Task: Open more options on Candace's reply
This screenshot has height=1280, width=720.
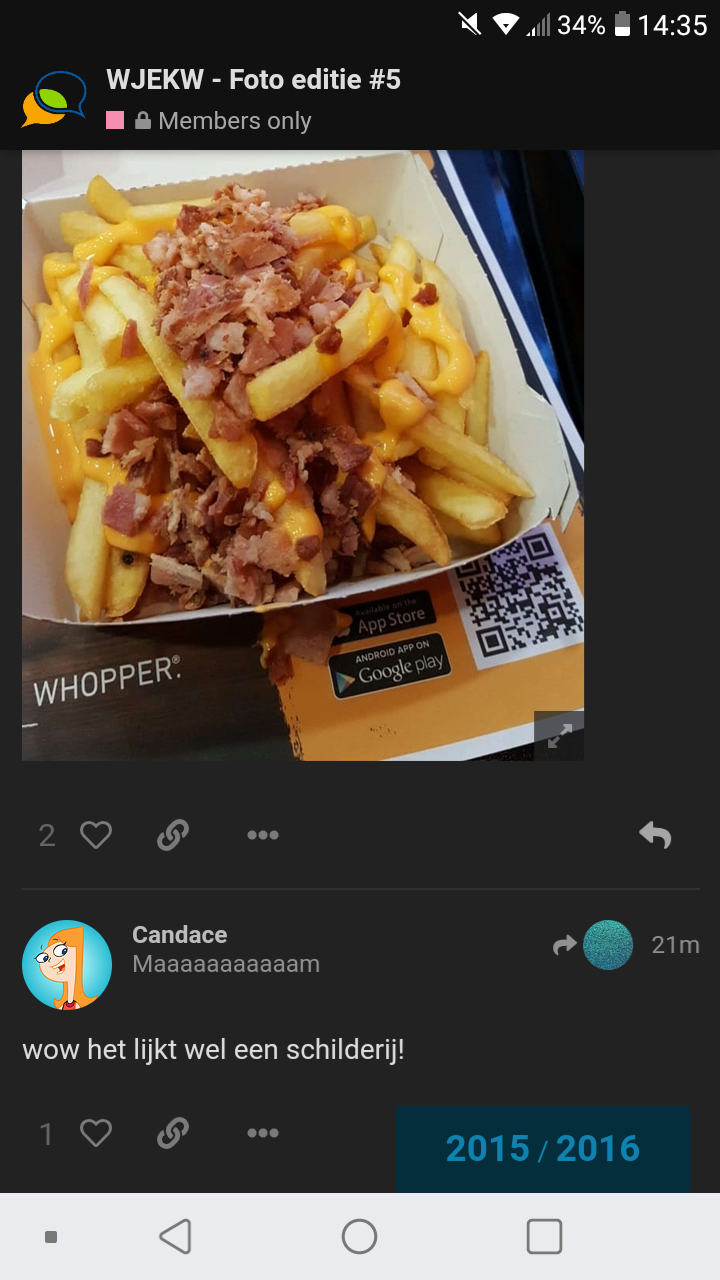Action: coord(262,1133)
